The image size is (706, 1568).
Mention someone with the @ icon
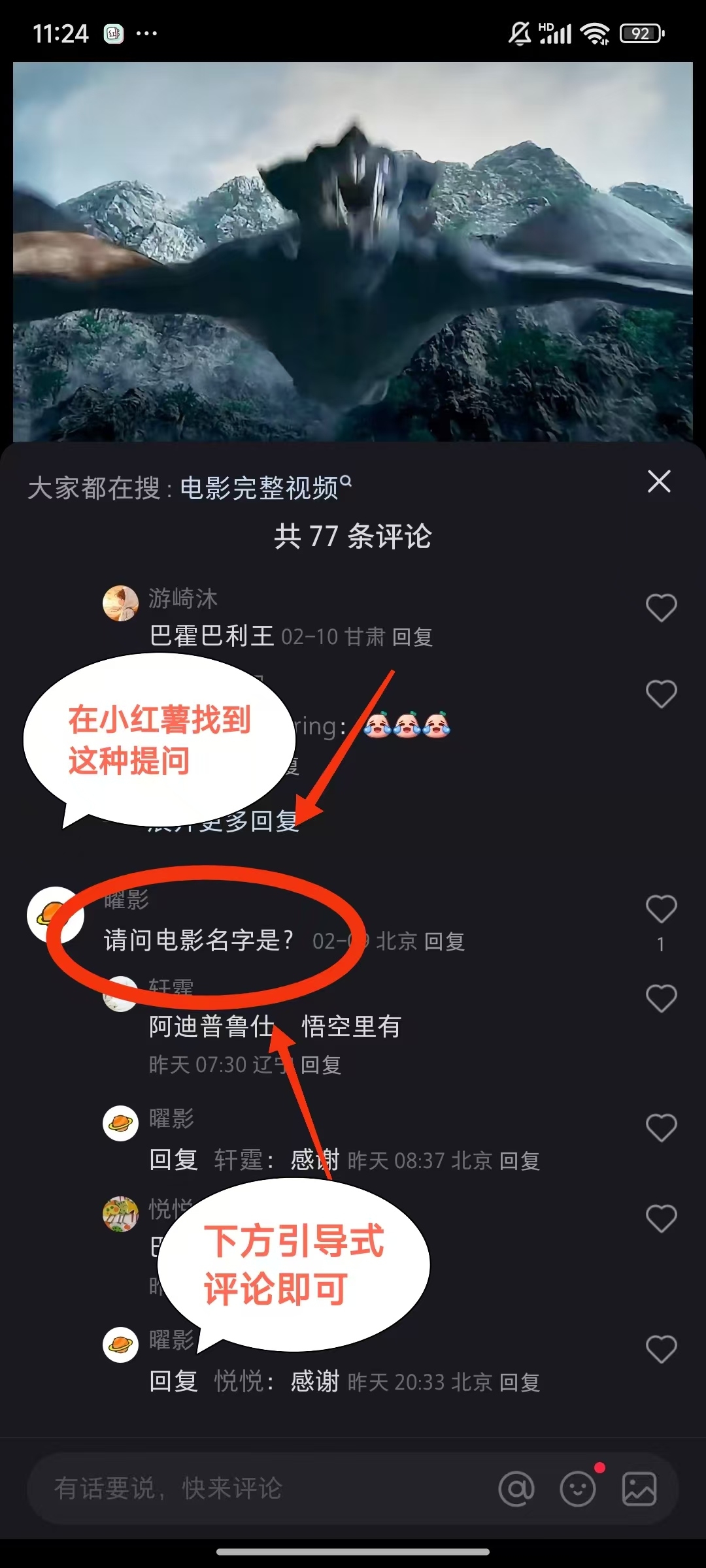[x=516, y=1489]
